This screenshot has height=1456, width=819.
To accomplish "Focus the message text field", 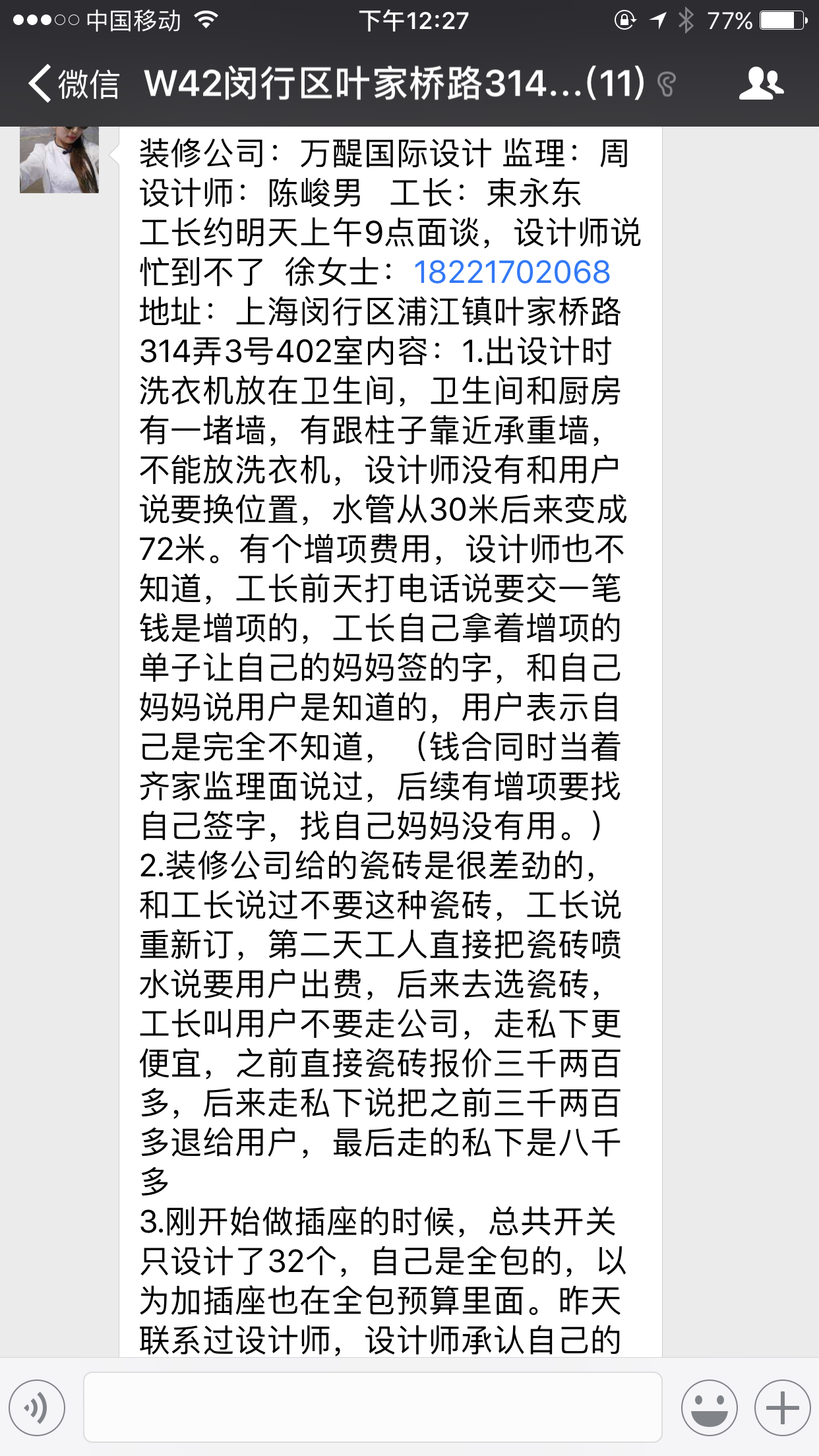I will coord(373,1408).
